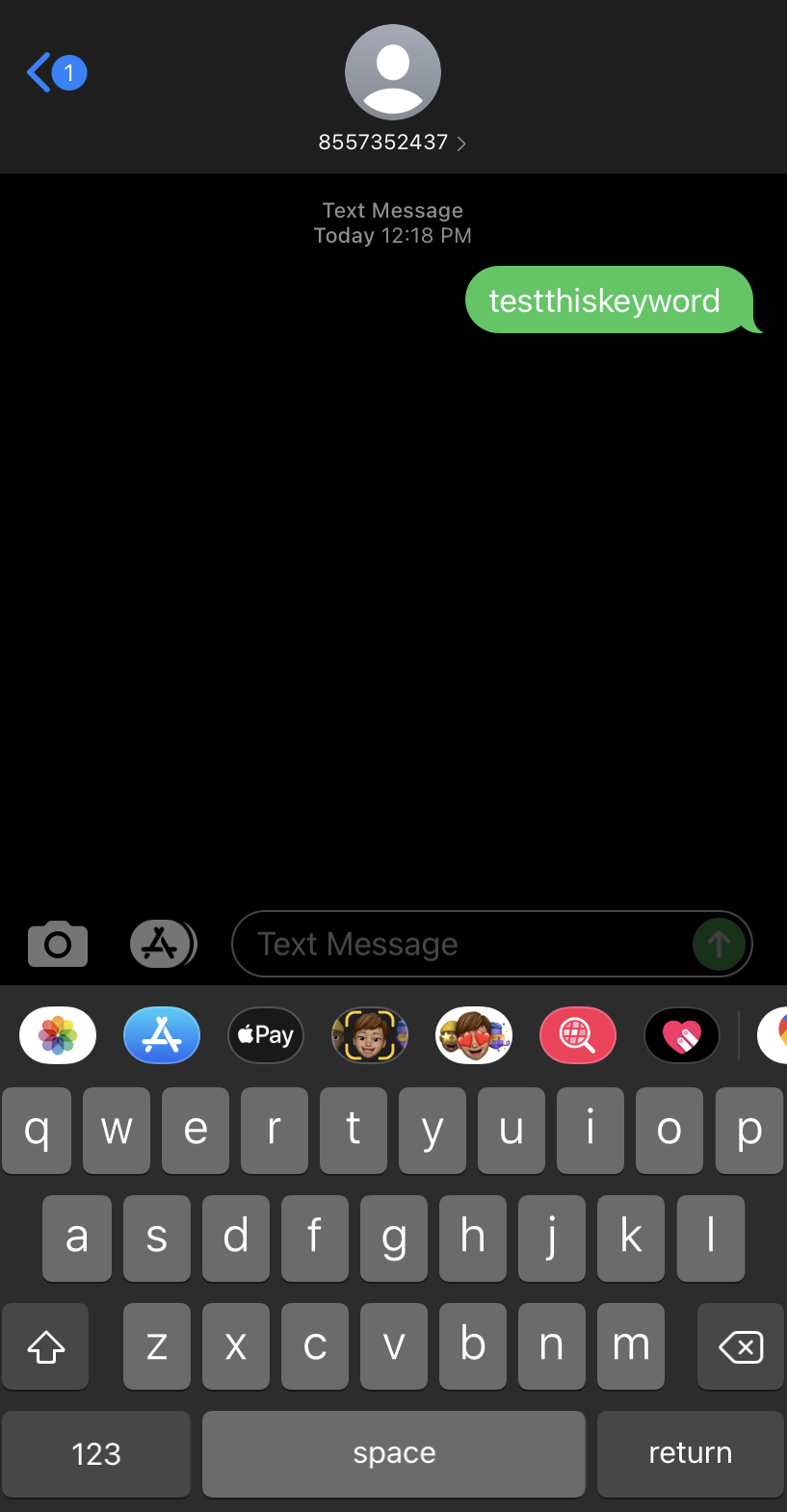Tap the shift key on the keyboard
Screen dimensions: 787x1512
[45, 1346]
